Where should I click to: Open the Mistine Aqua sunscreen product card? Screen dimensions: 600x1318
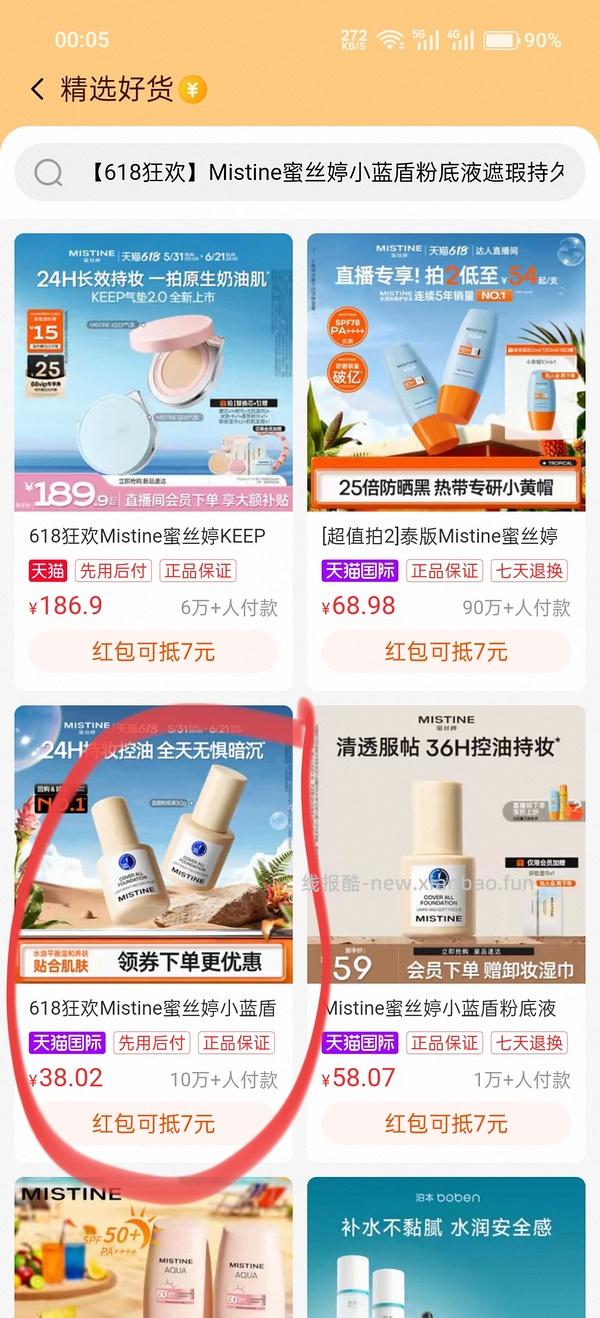tap(153, 1247)
